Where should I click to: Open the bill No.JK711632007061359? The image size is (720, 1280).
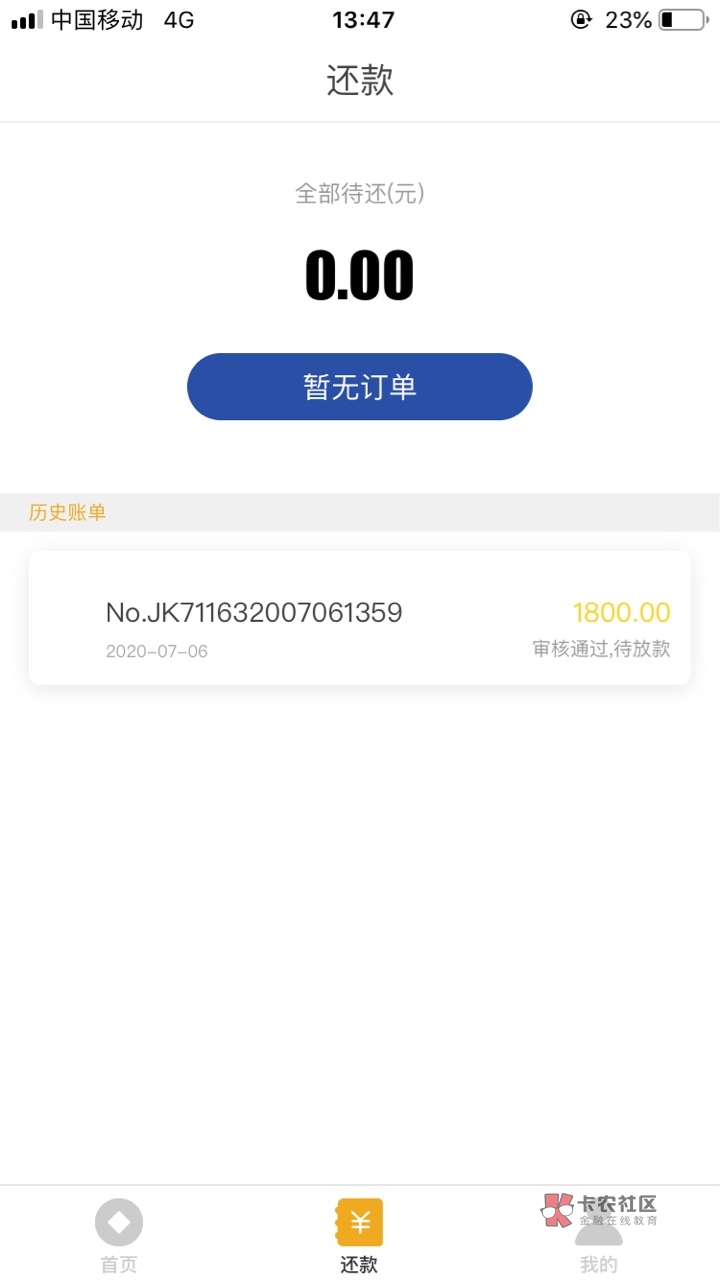pos(360,618)
